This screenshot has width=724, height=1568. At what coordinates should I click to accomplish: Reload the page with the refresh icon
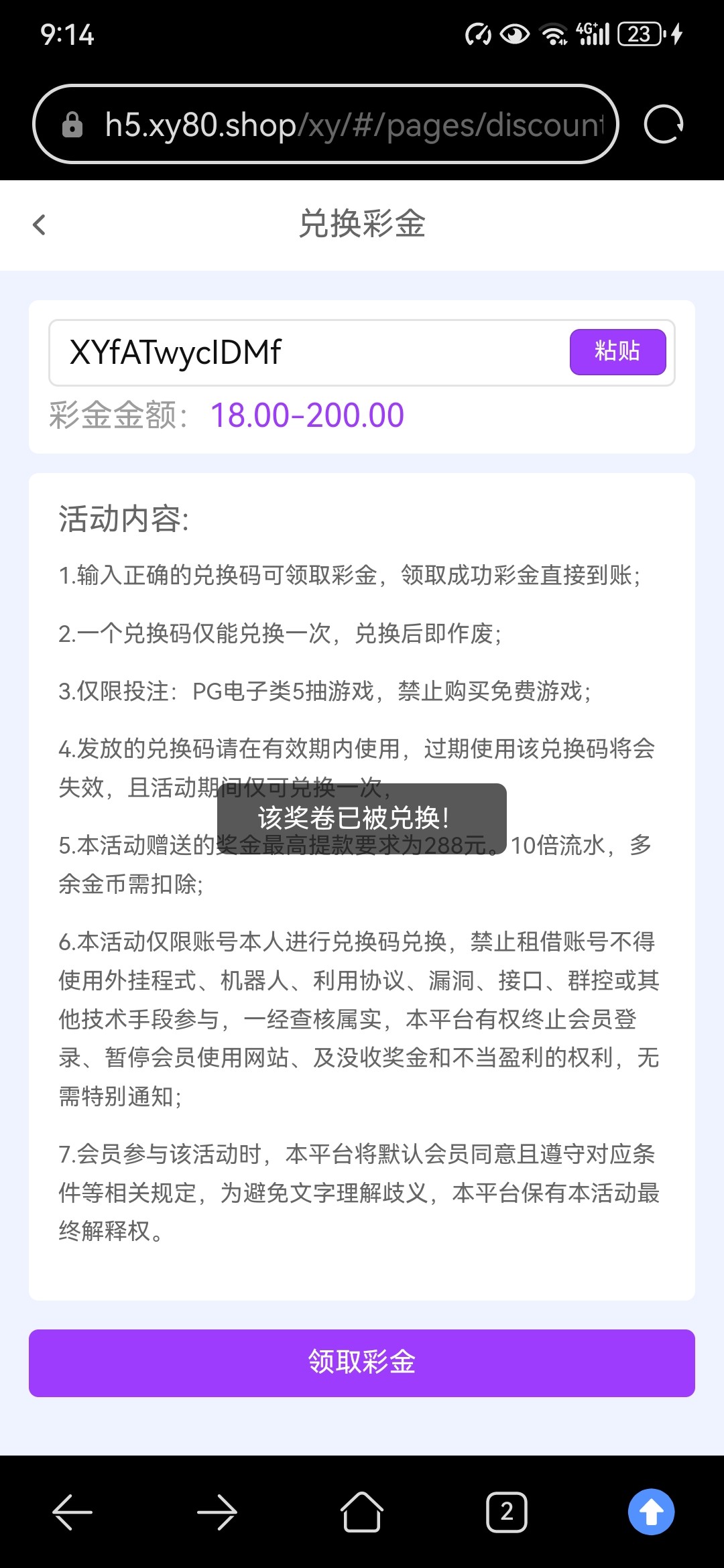pyautogui.click(x=663, y=125)
